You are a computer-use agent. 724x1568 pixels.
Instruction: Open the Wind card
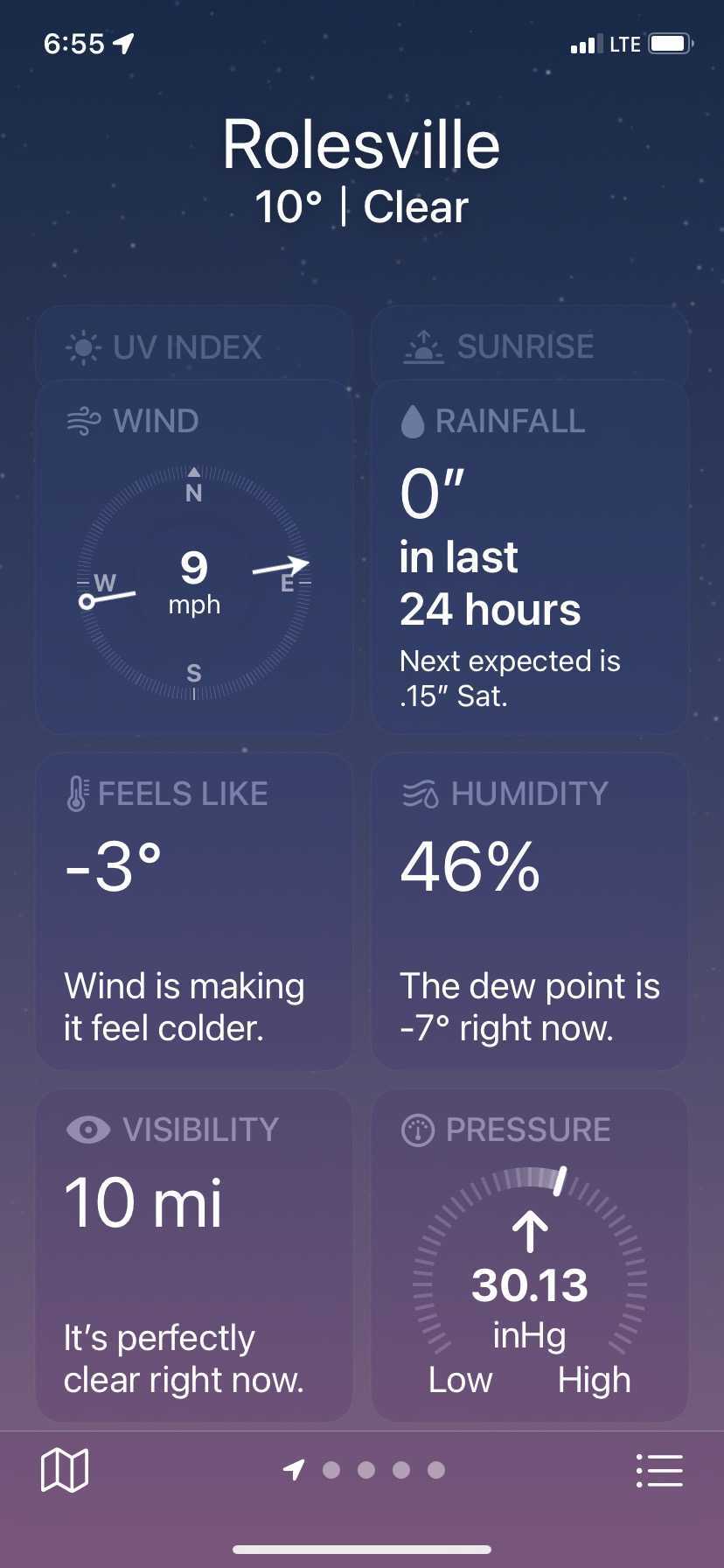pyautogui.click(x=193, y=557)
